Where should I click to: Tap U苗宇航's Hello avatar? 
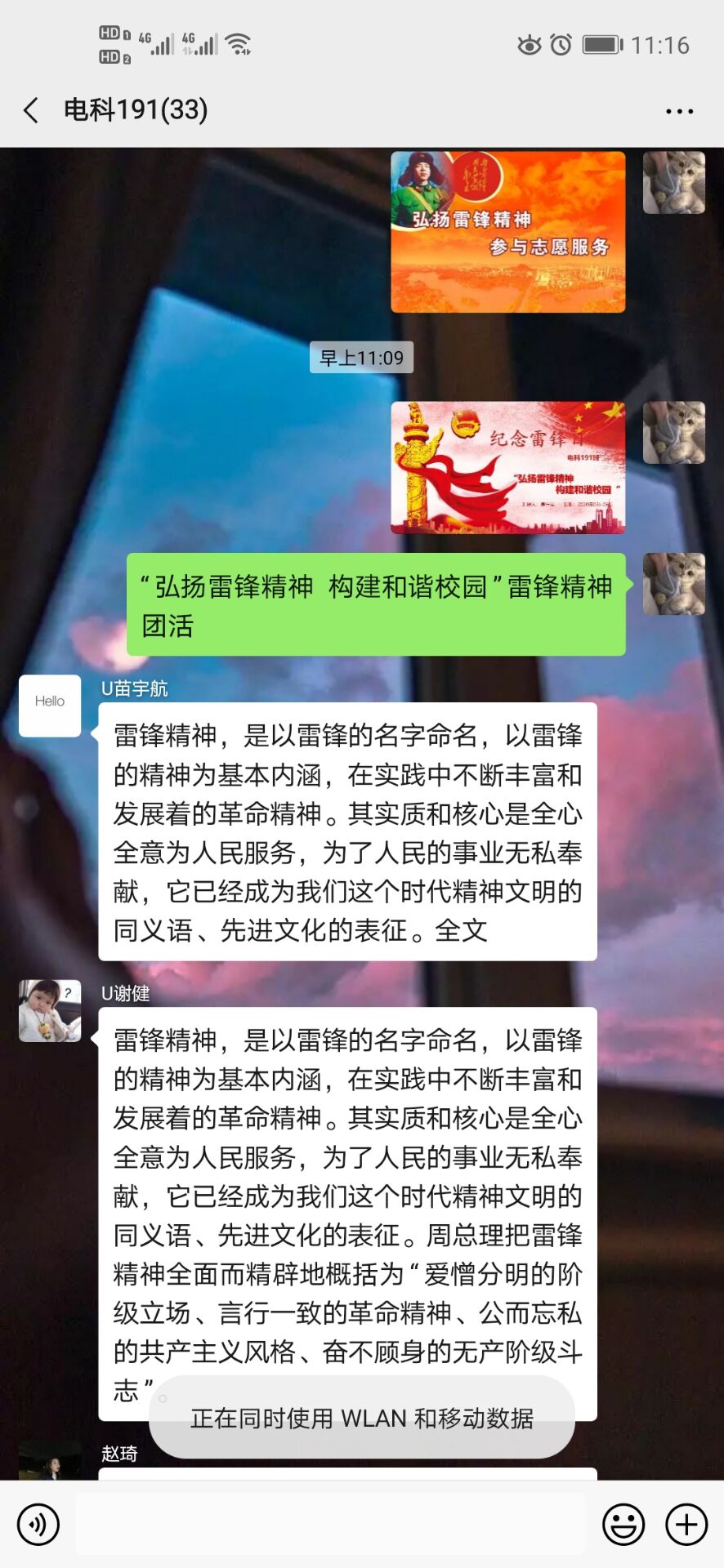tap(50, 706)
